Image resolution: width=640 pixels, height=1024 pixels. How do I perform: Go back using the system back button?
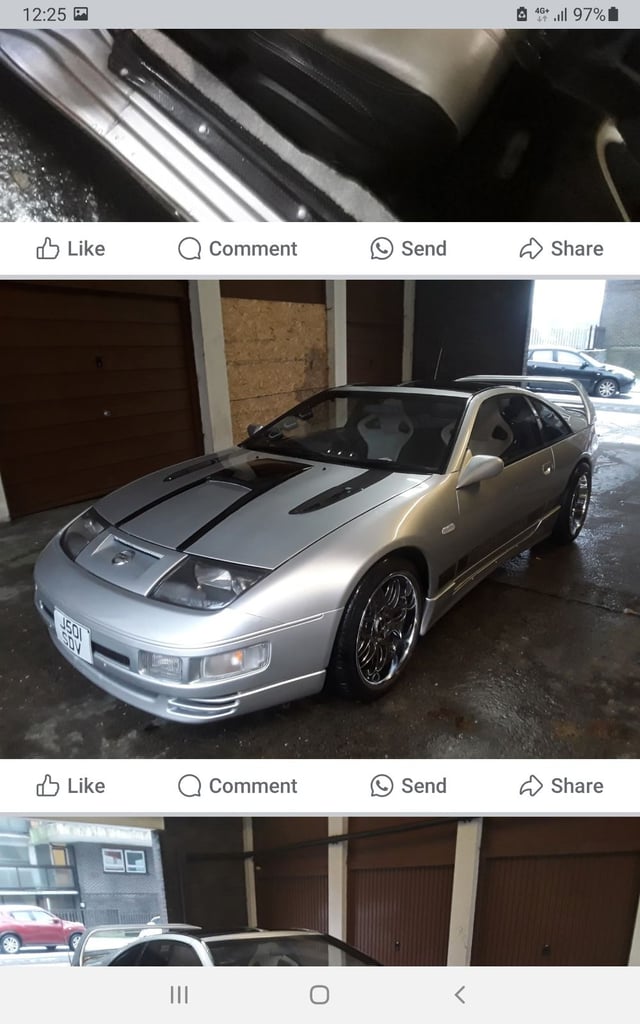tap(460, 995)
